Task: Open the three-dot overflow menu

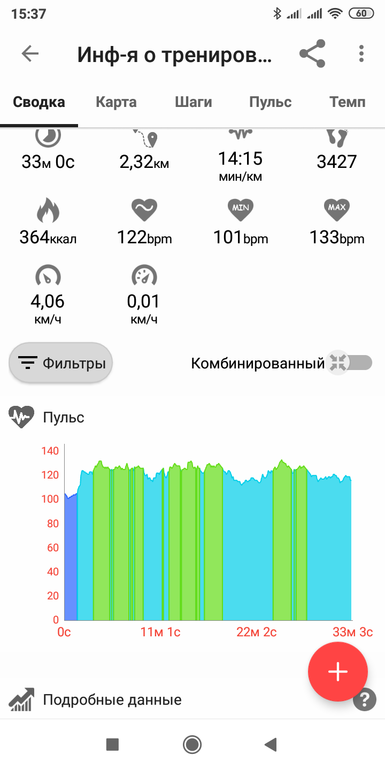Action: coord(361,54)
